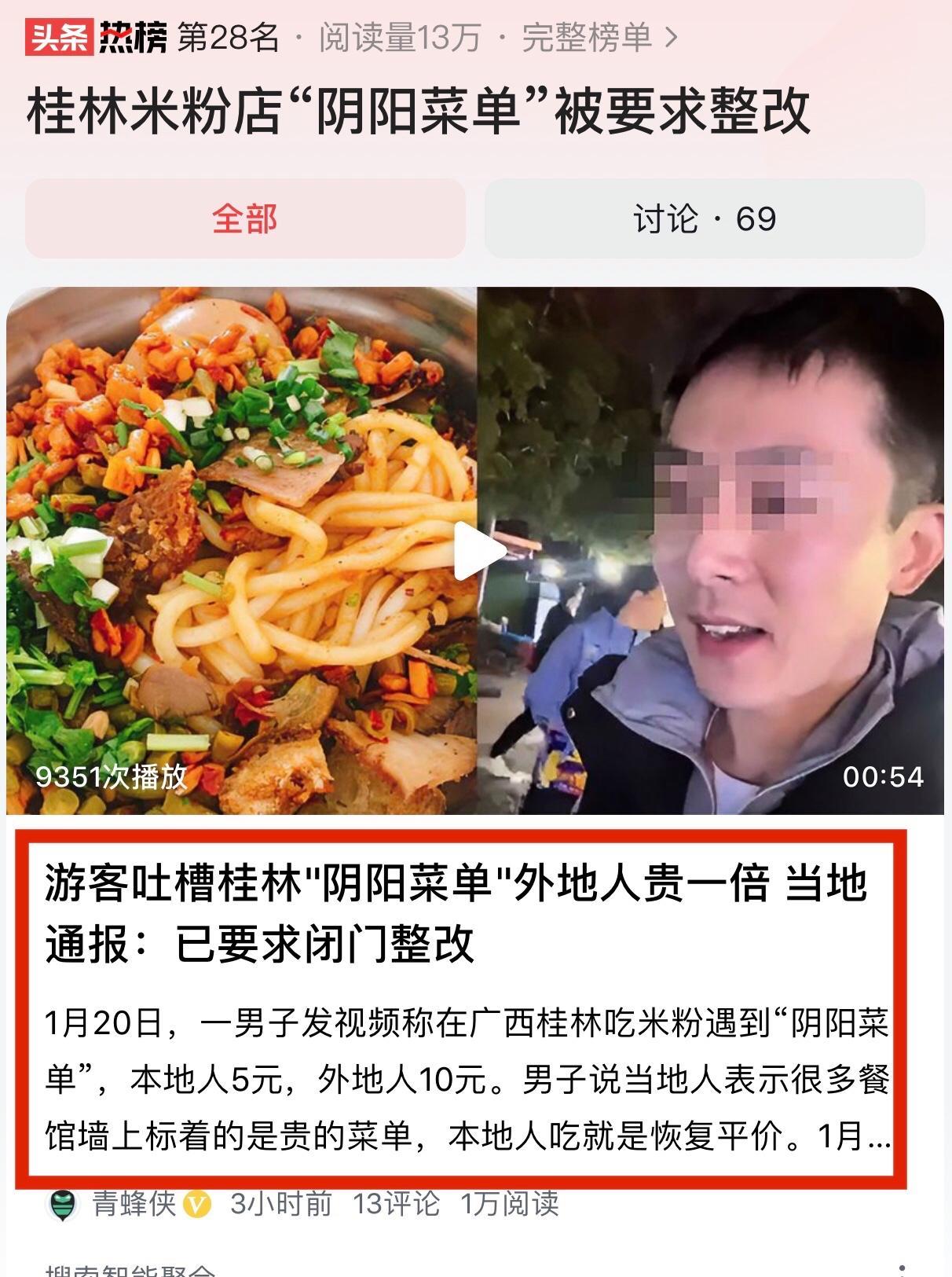Switch to the 讨论 · 69 tab

[x=705, y=218]
